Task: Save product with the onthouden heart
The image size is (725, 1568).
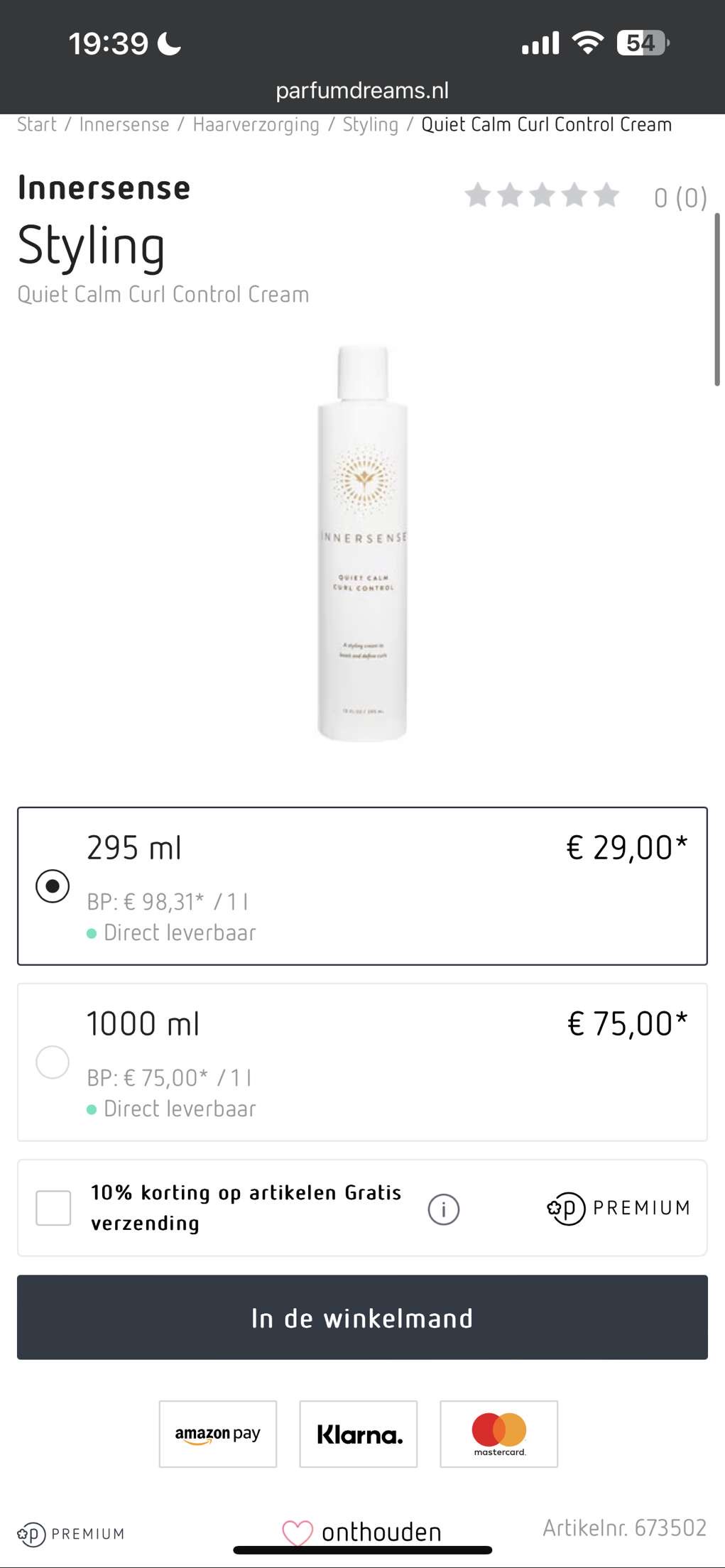Action: (x=298, y=1532)
